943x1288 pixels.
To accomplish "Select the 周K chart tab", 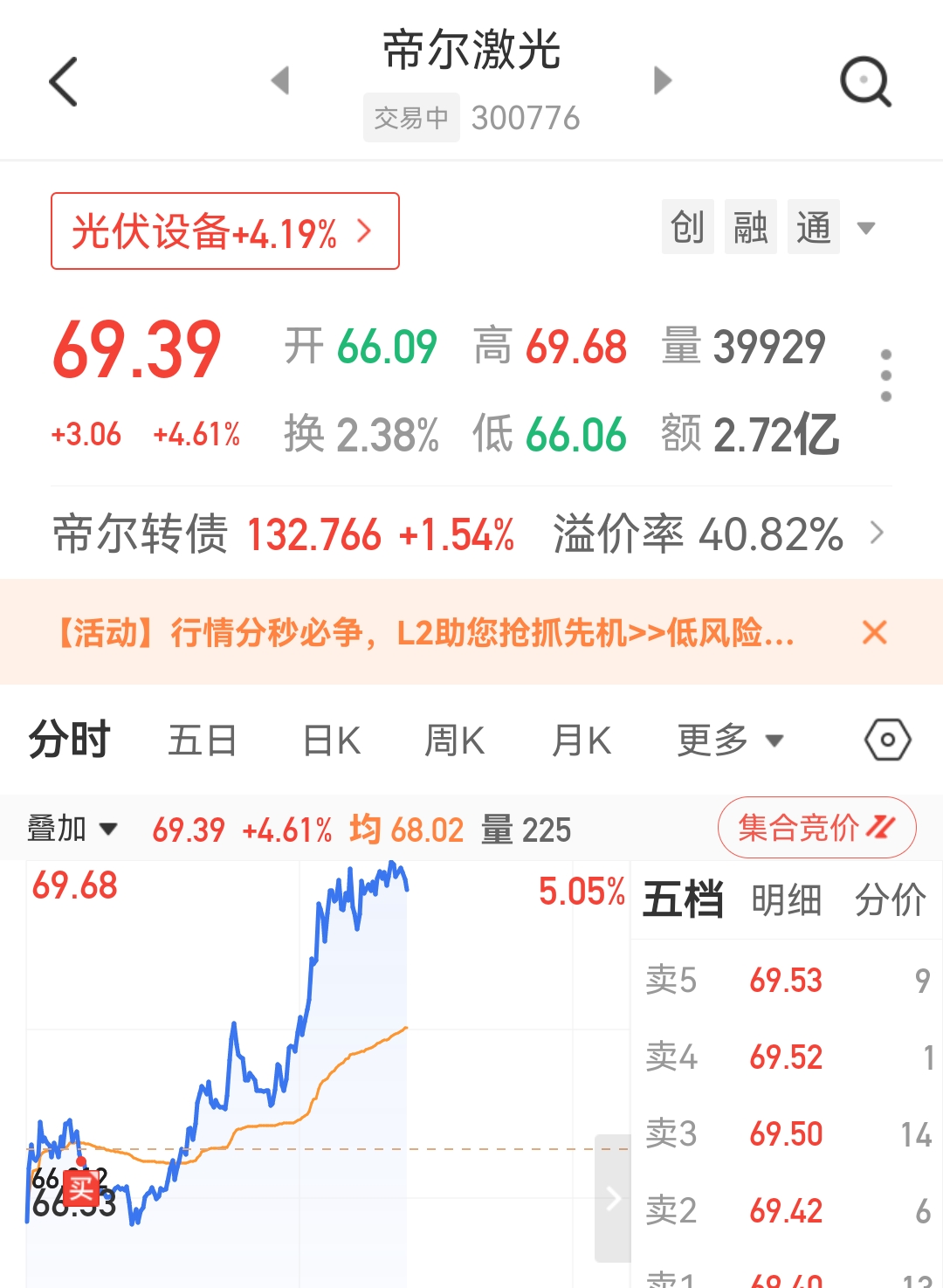I will pyautogui.click(x=454, y=741).
